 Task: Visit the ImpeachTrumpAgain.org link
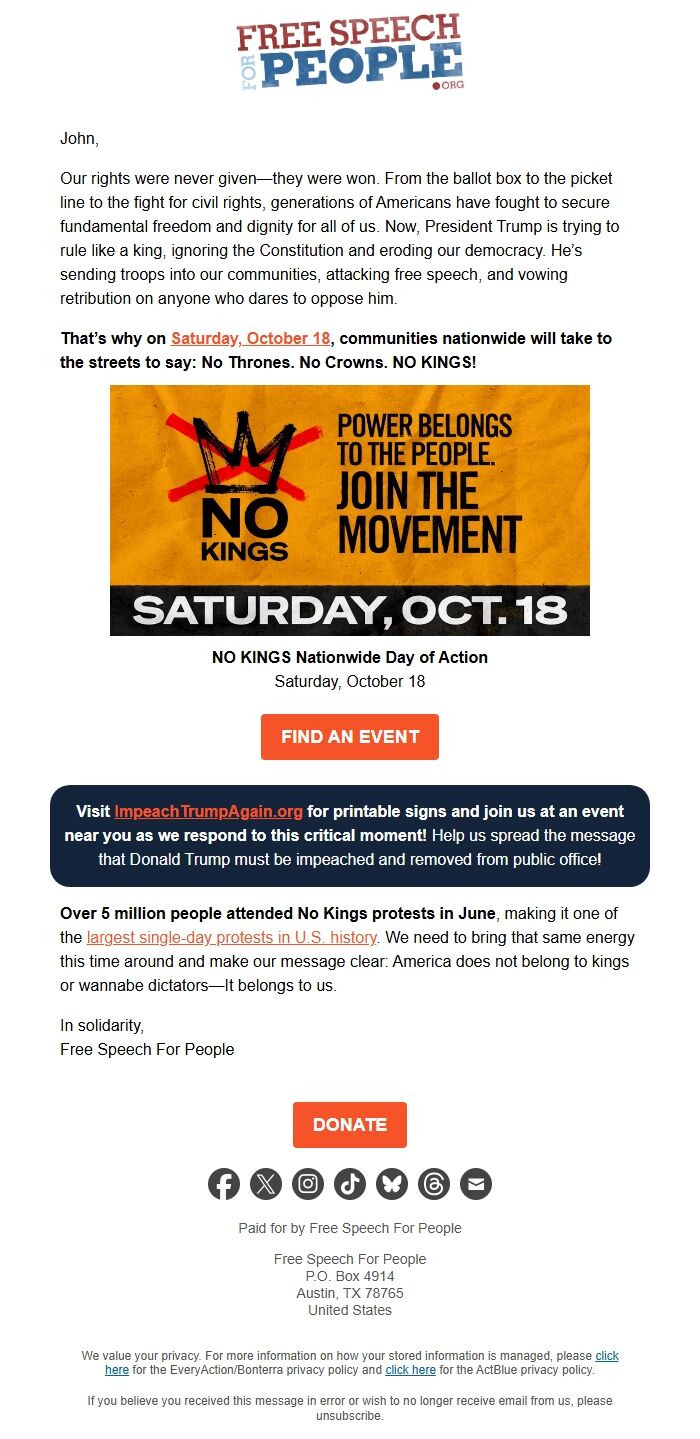(x=208, y=811)
